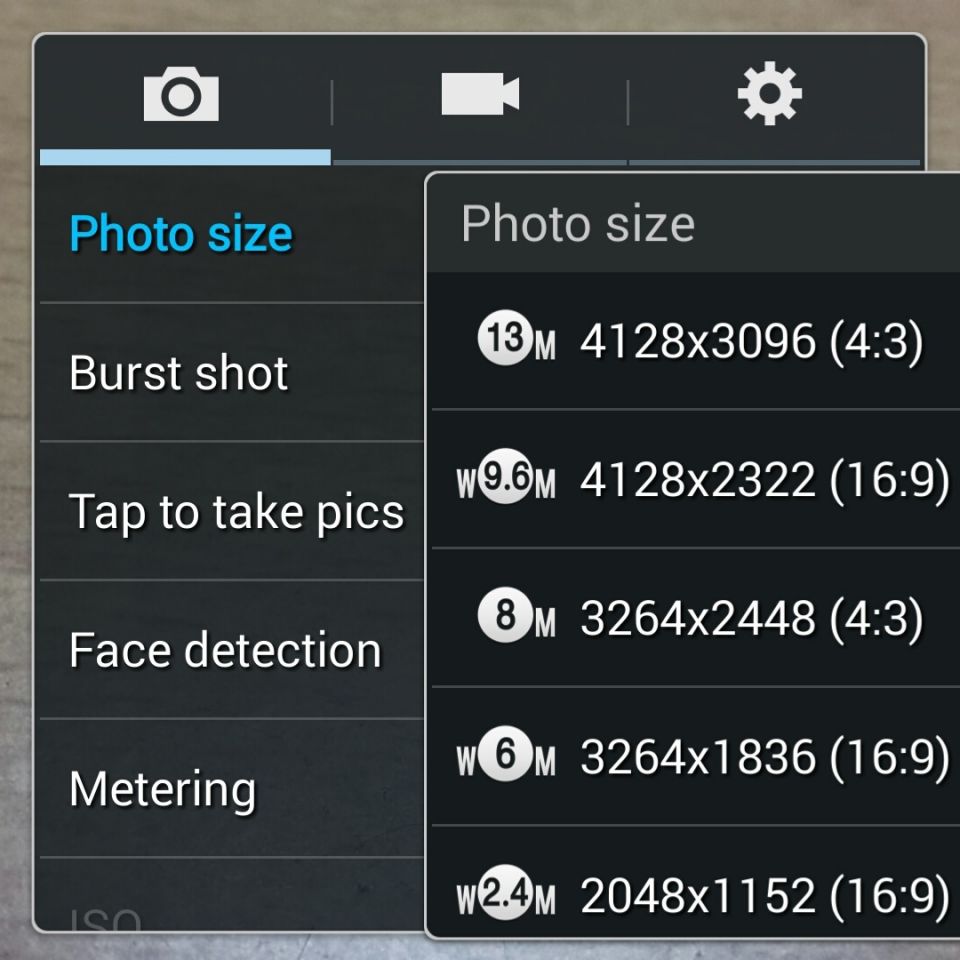Open the Burst shot setting

(180, 373)
